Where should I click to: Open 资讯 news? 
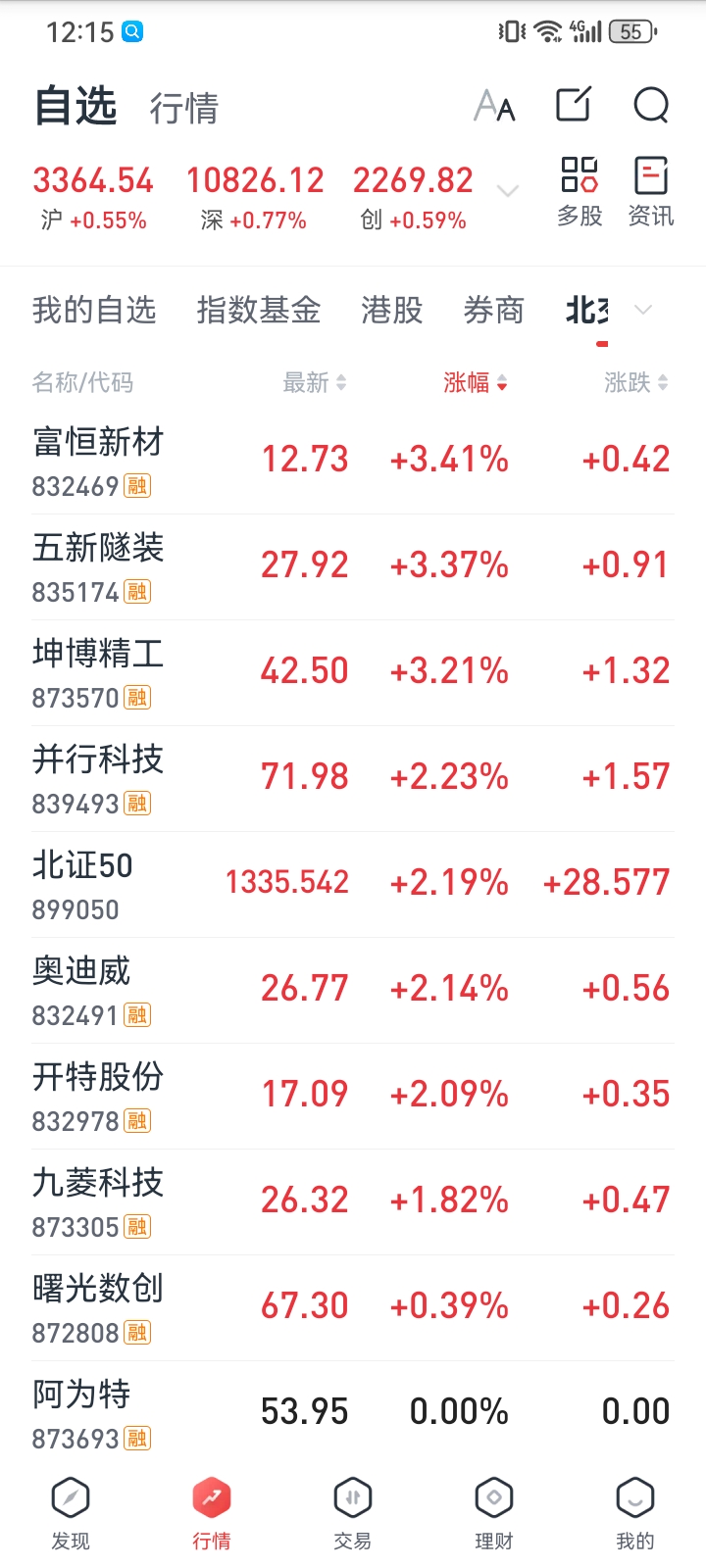click(x=651, y=191)
